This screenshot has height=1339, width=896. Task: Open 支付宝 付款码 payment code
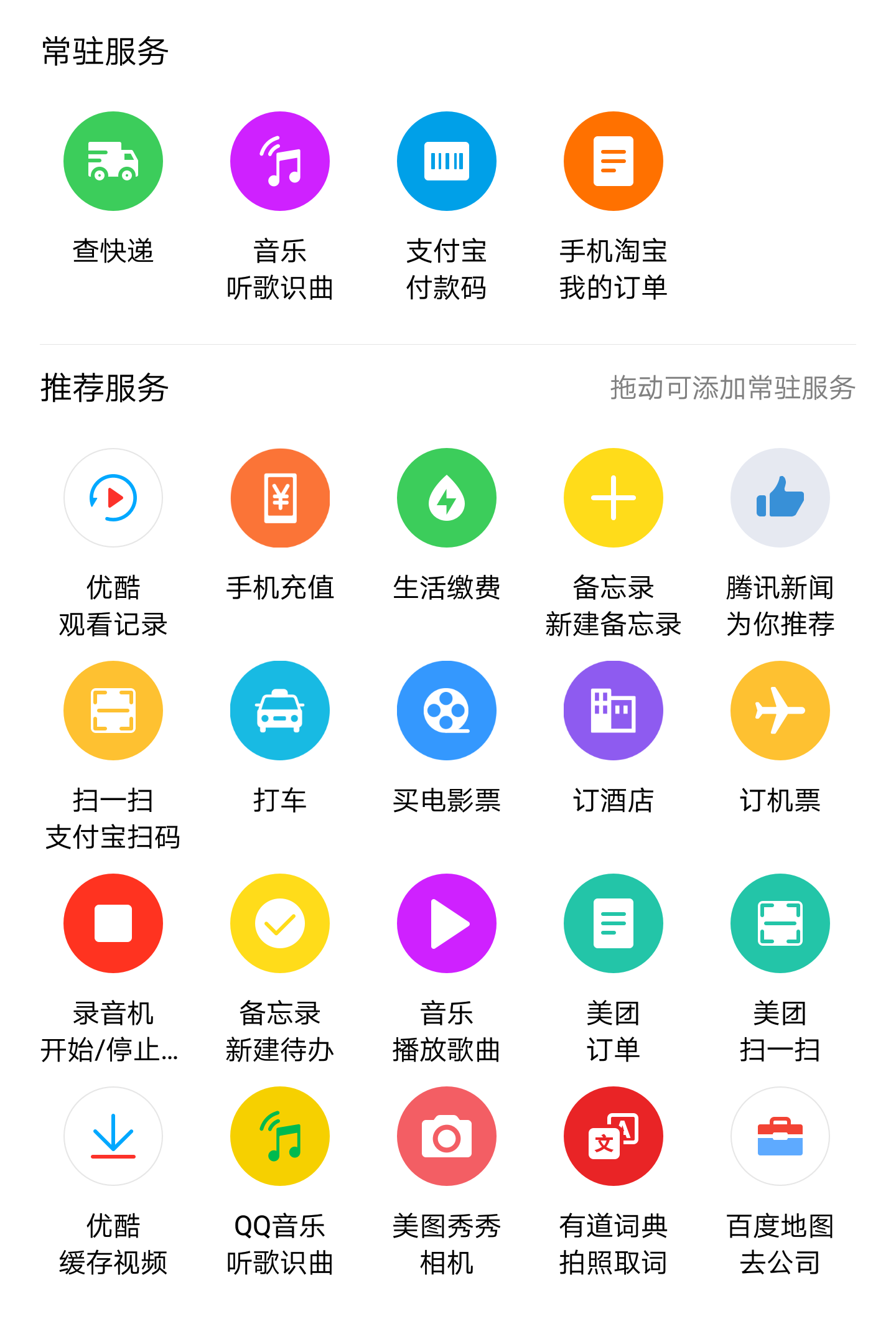tap(447, 161)
